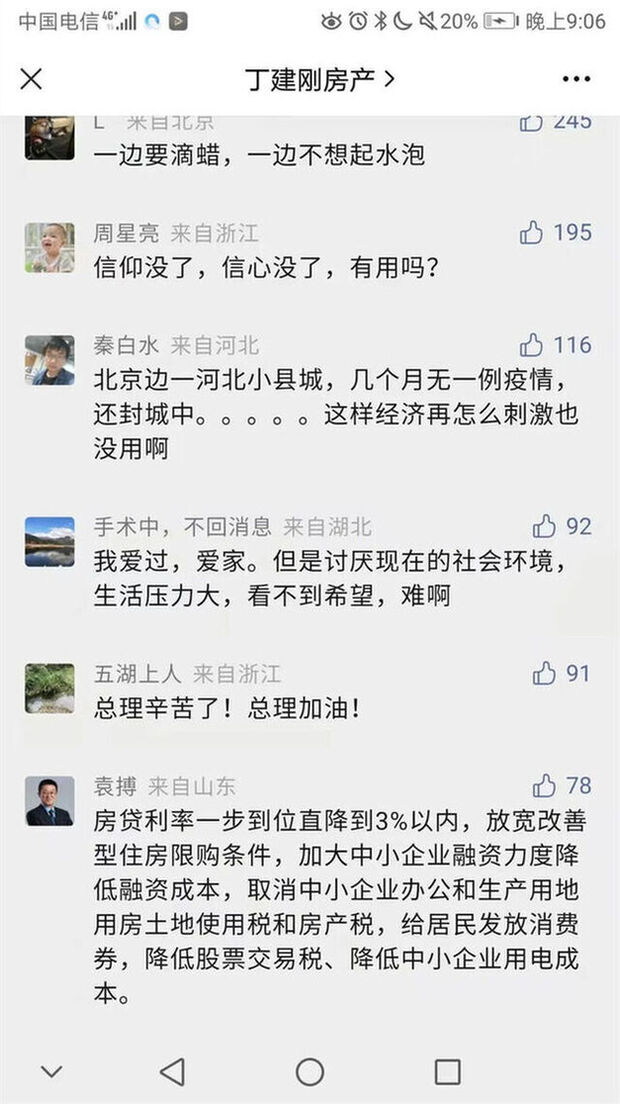Like 五湖上人's comment 总理辛苦了
620x1104 pixels.
[544, 673]
